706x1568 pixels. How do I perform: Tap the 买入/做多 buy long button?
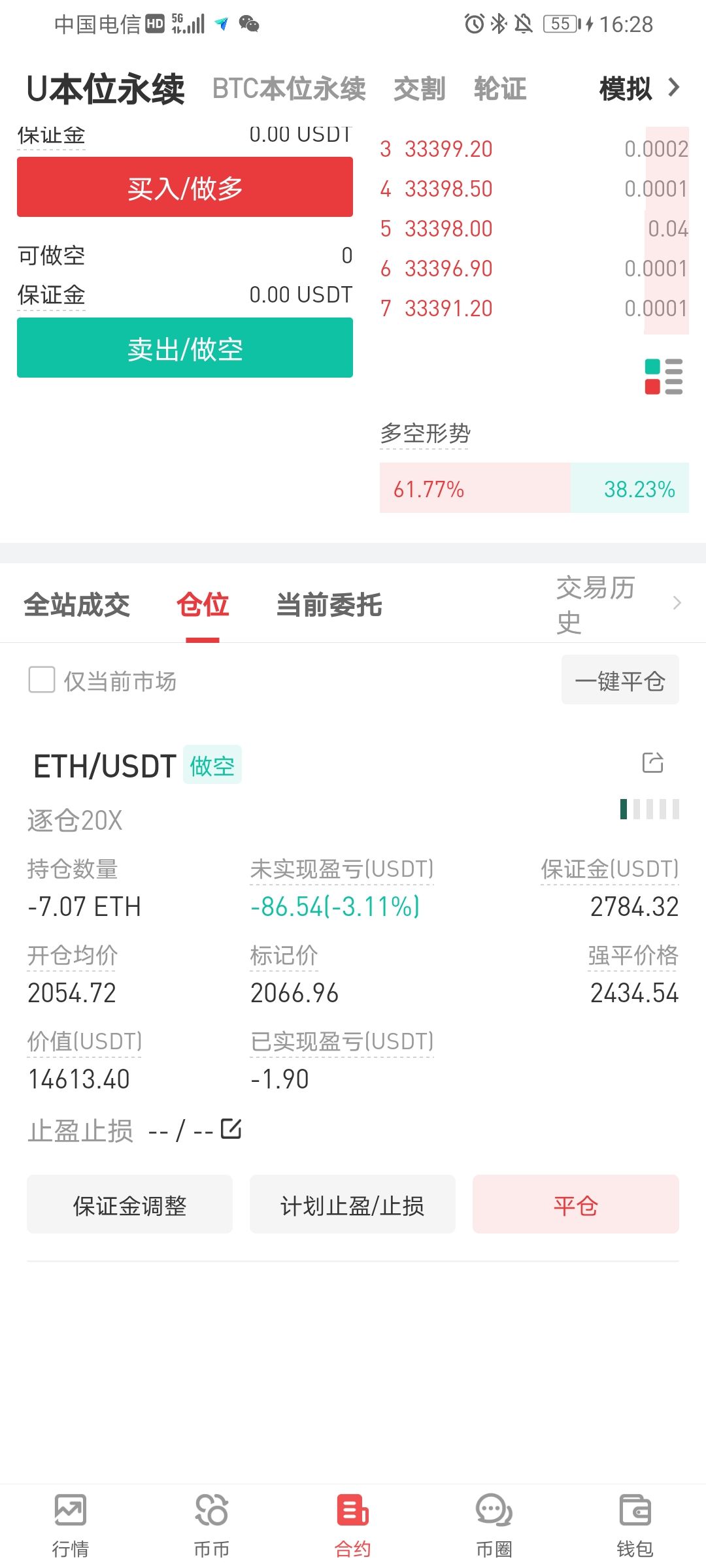point(185,187)
